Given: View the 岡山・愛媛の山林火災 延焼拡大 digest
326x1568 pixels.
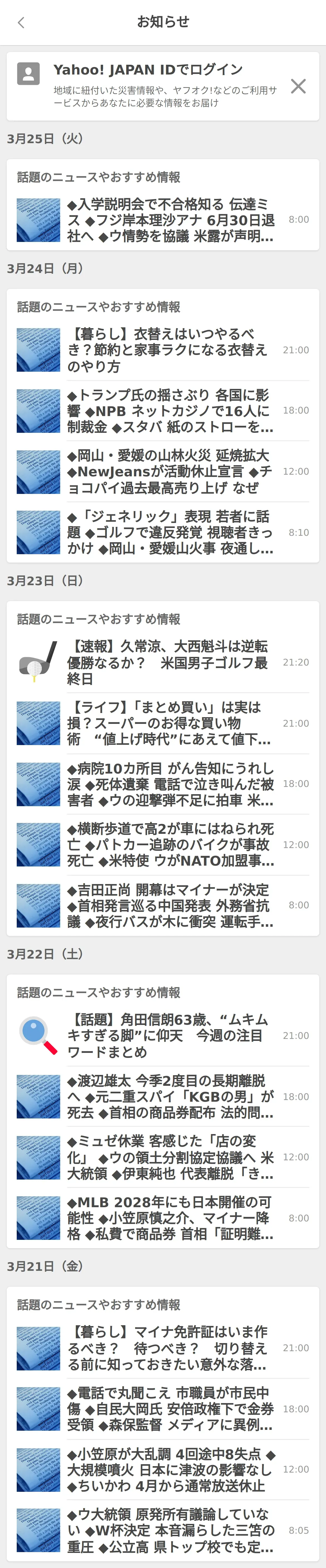Looking at the screenshot, I should (x=170, y=472).
